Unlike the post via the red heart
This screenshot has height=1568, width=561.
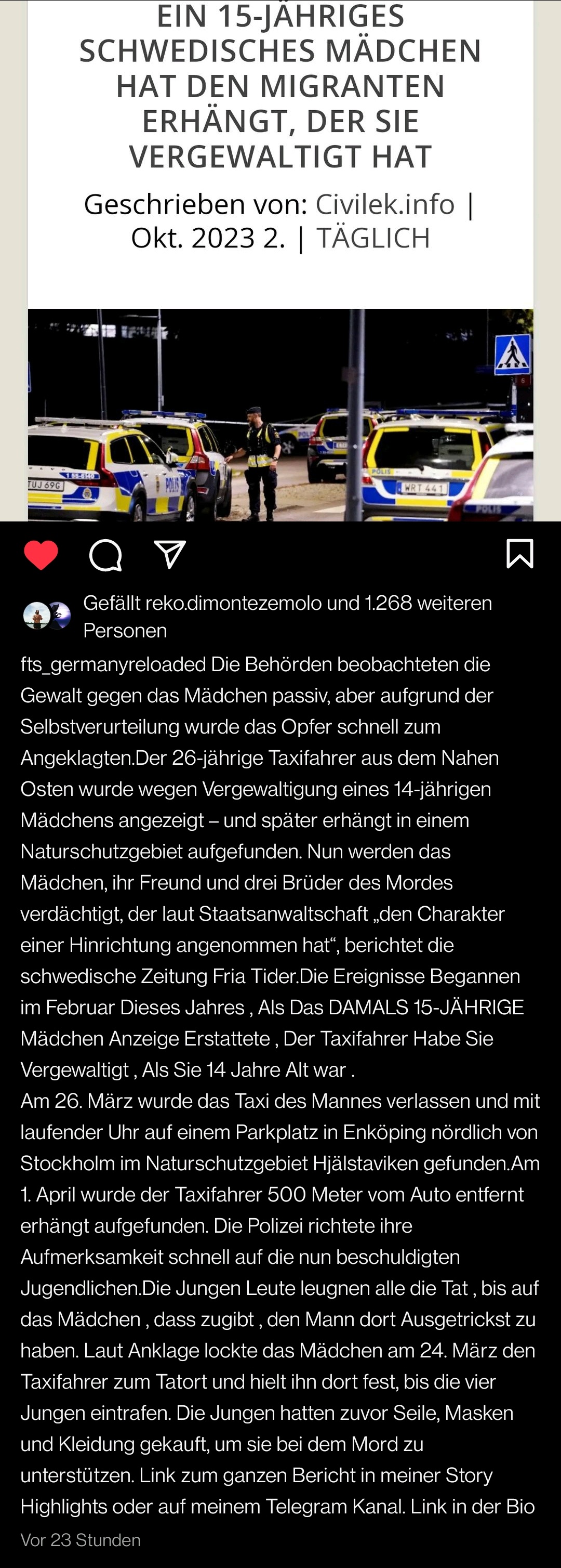[x=41, y=555]
